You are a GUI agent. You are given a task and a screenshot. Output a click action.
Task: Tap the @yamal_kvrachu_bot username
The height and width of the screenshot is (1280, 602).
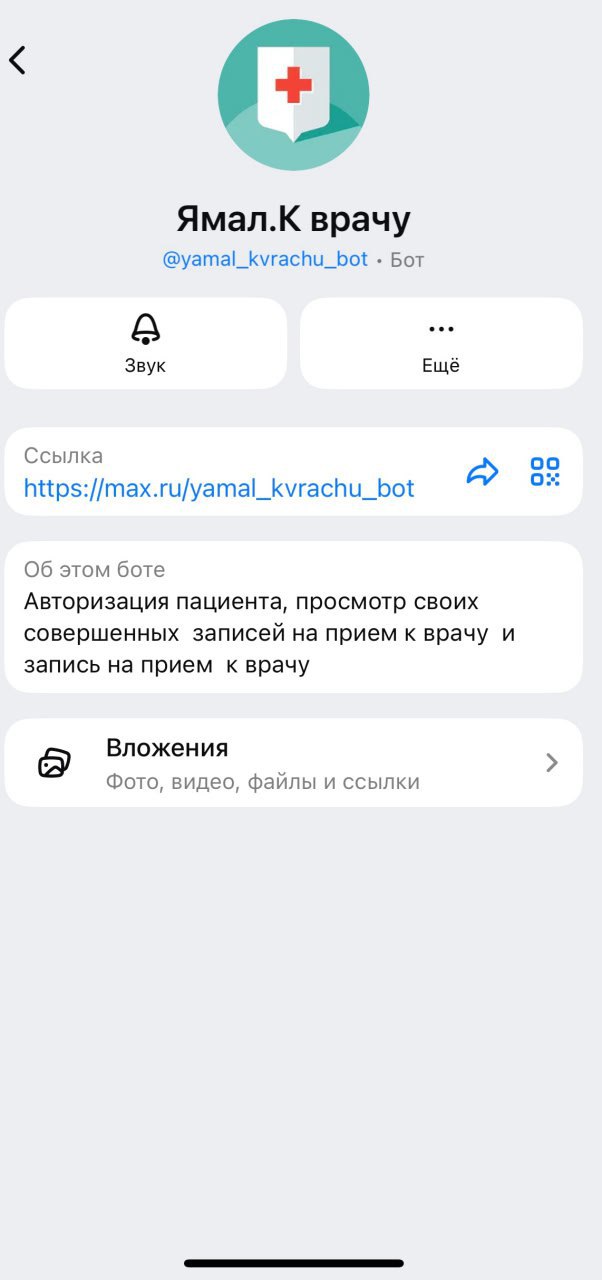pyautogui.click(x=265, y=259)
